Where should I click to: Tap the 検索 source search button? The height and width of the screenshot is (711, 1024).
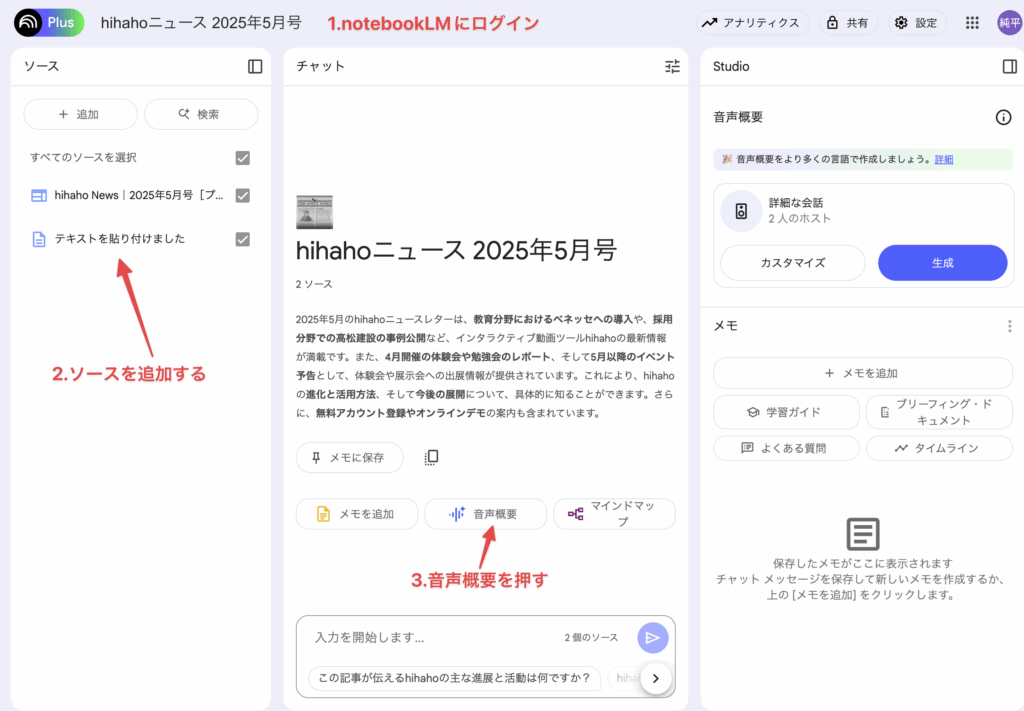(200, 114)
